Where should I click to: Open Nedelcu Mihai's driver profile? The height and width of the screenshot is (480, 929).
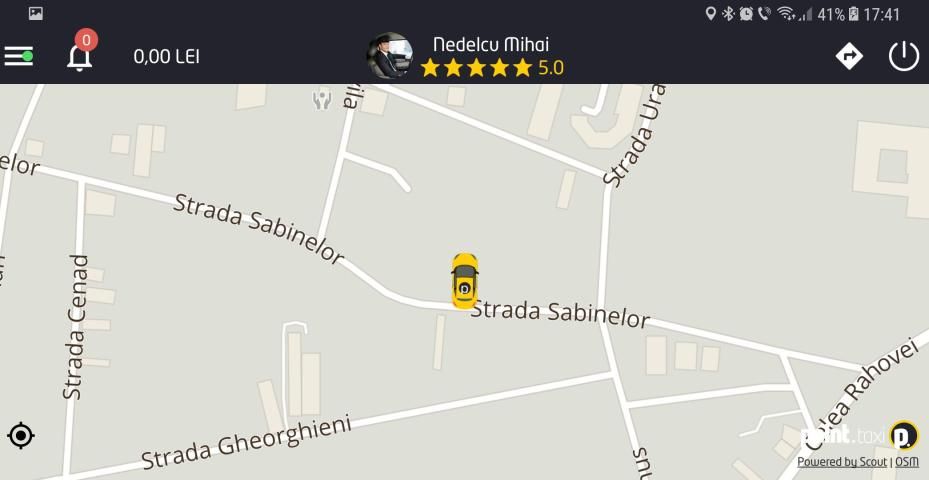390,56
